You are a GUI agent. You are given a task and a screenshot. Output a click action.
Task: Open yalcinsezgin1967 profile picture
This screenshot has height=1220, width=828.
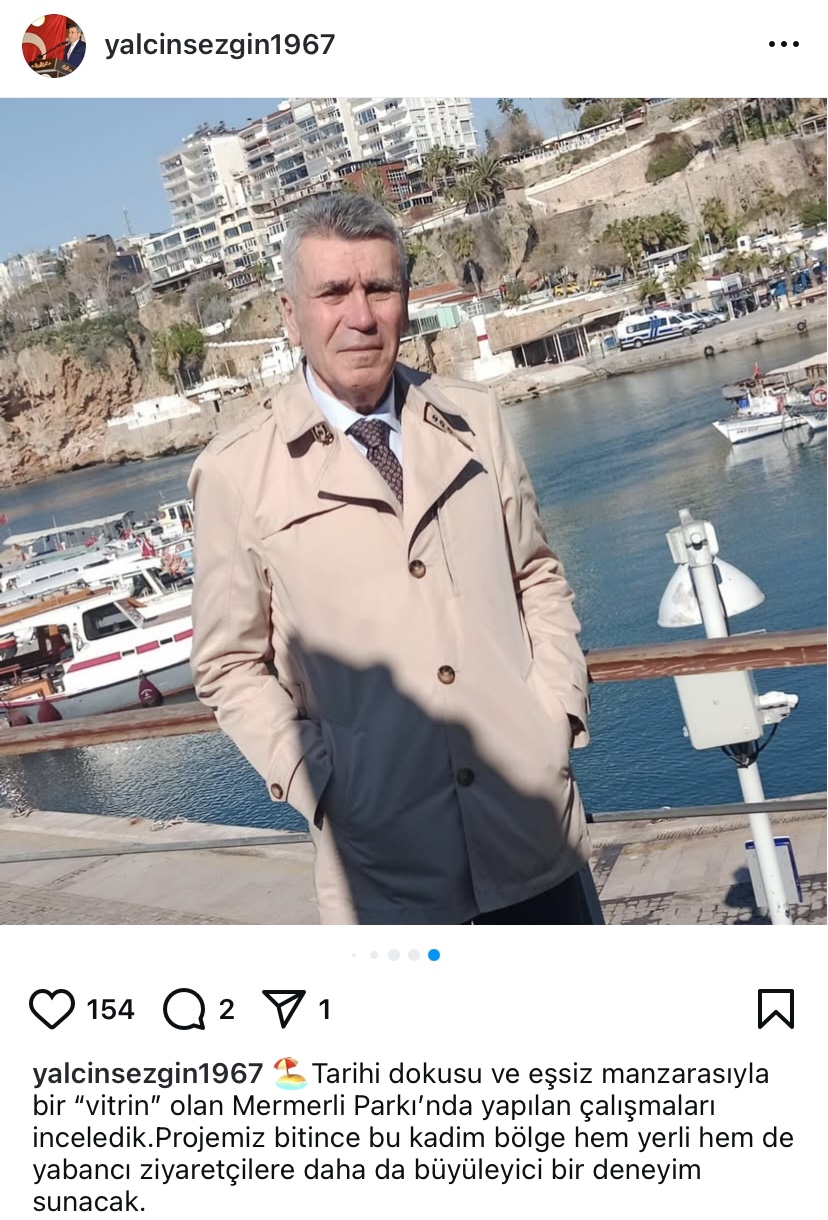point(54,46)
